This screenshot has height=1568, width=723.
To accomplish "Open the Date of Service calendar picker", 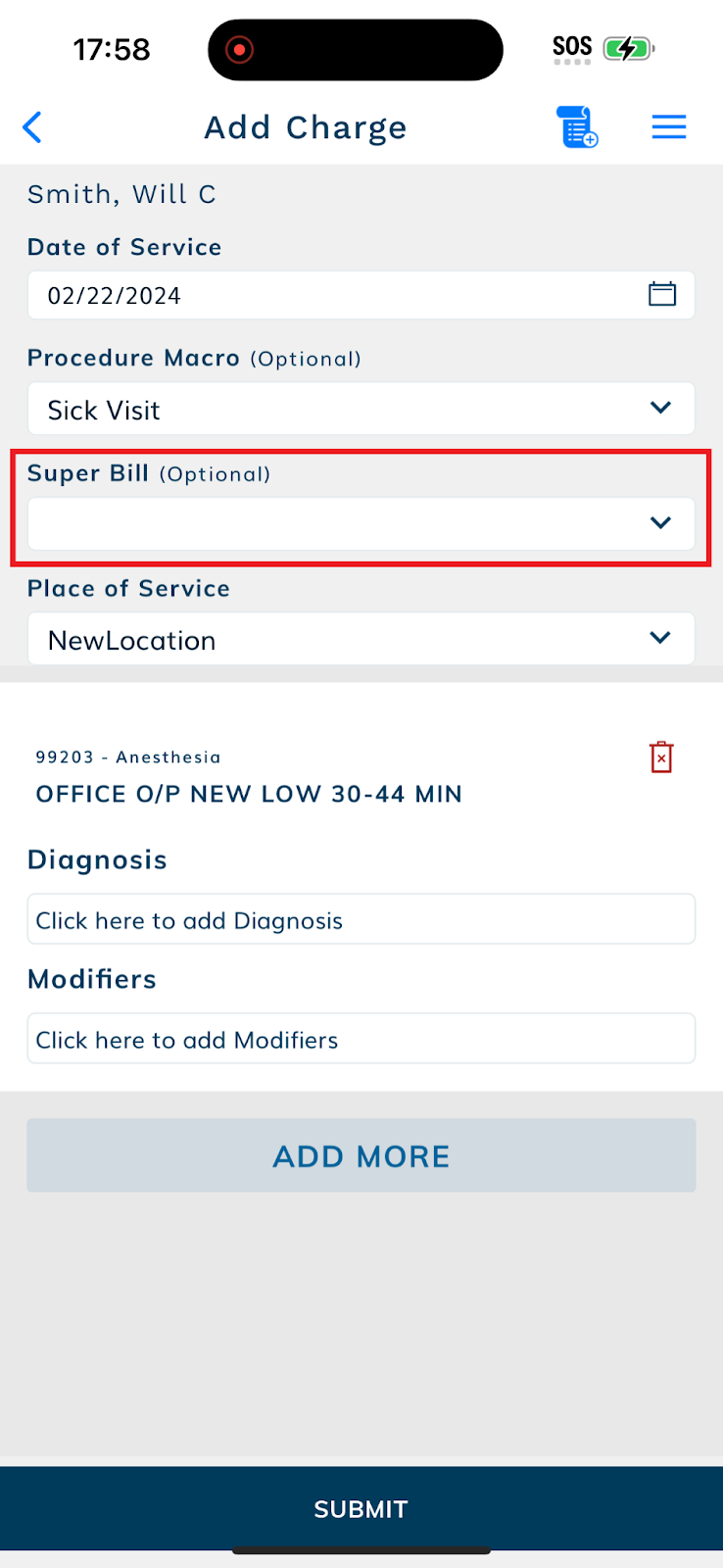I will pyautogui.click(x=662, y=294).
